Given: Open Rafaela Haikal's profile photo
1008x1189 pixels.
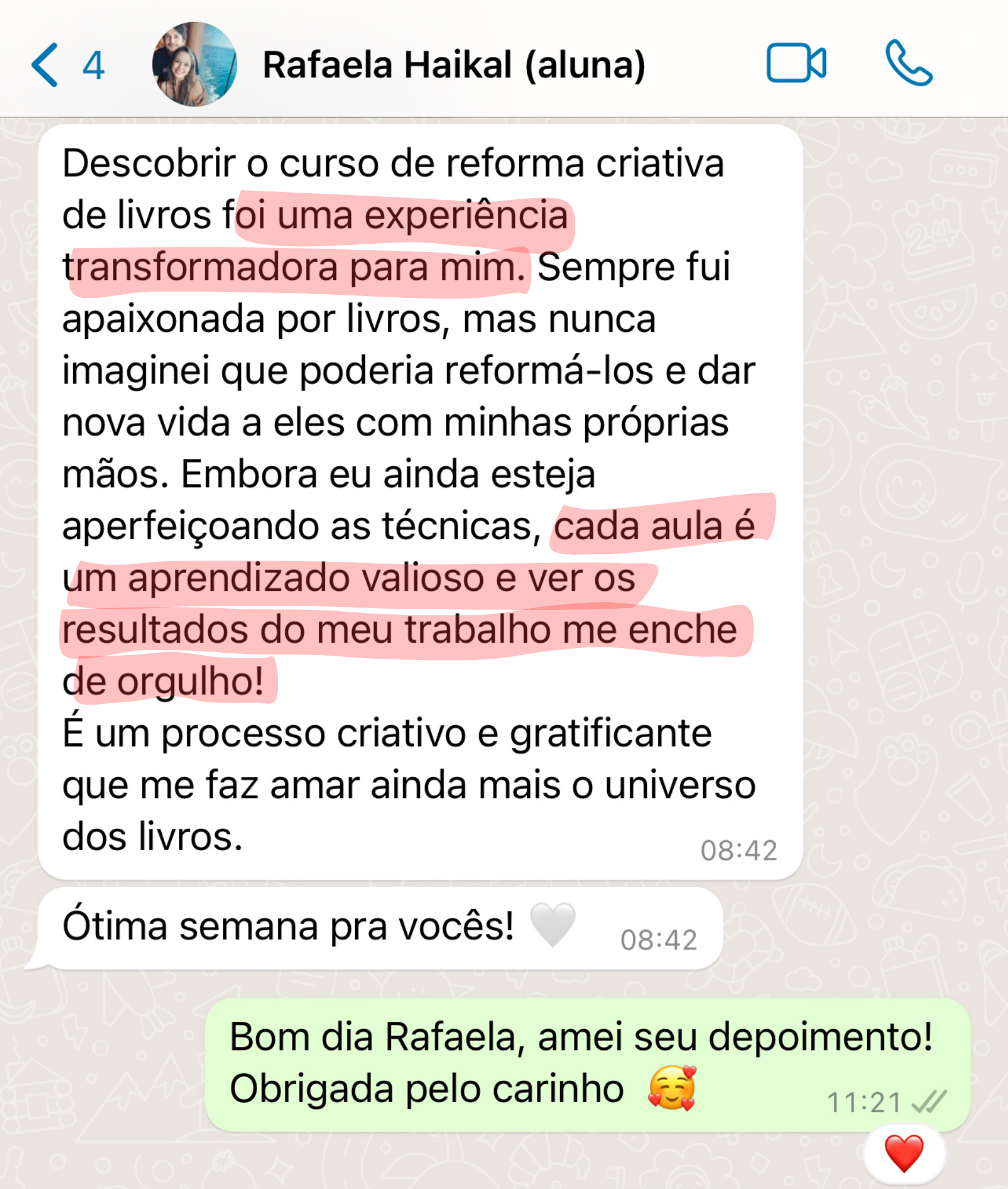Looking at the screenshot, I should pos(194,64).
